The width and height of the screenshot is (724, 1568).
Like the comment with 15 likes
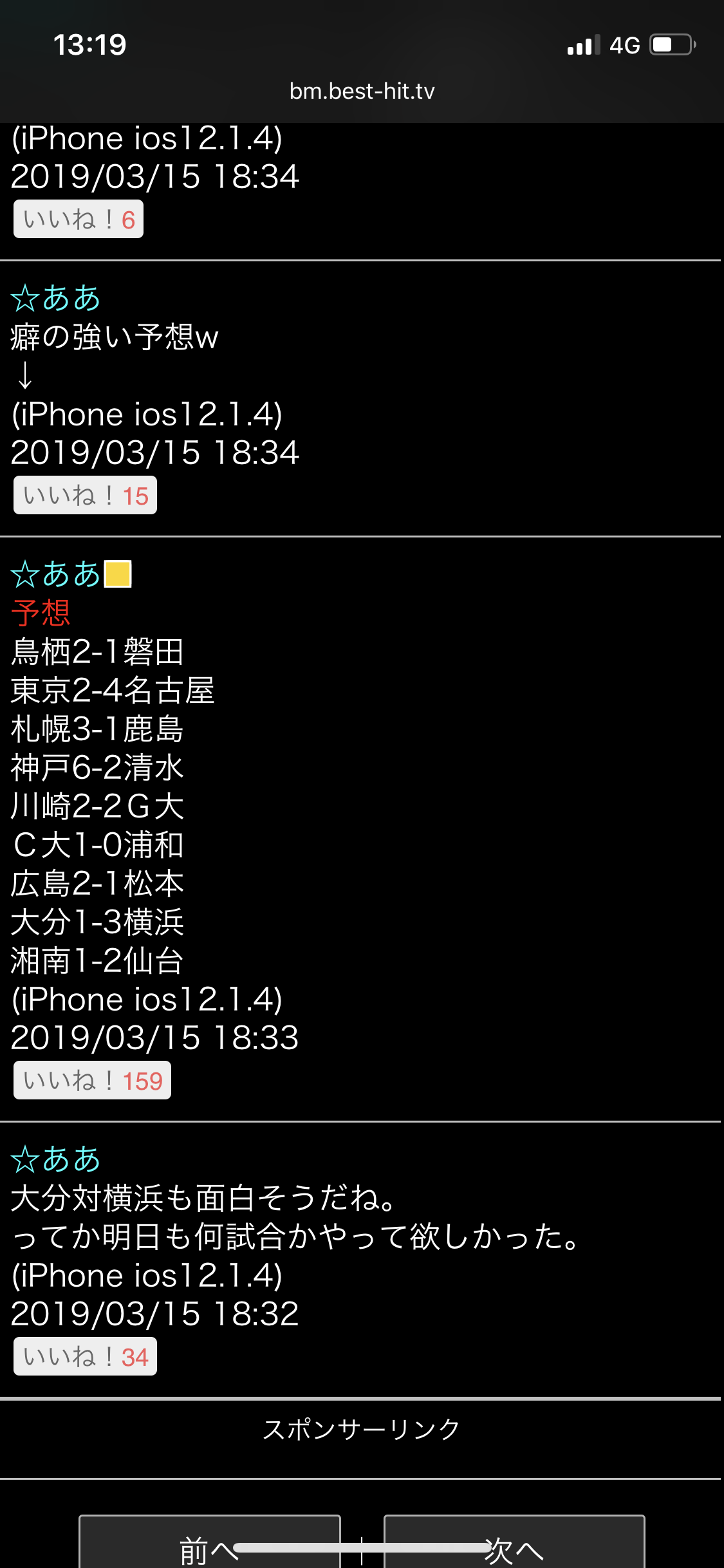click(85, 495)
